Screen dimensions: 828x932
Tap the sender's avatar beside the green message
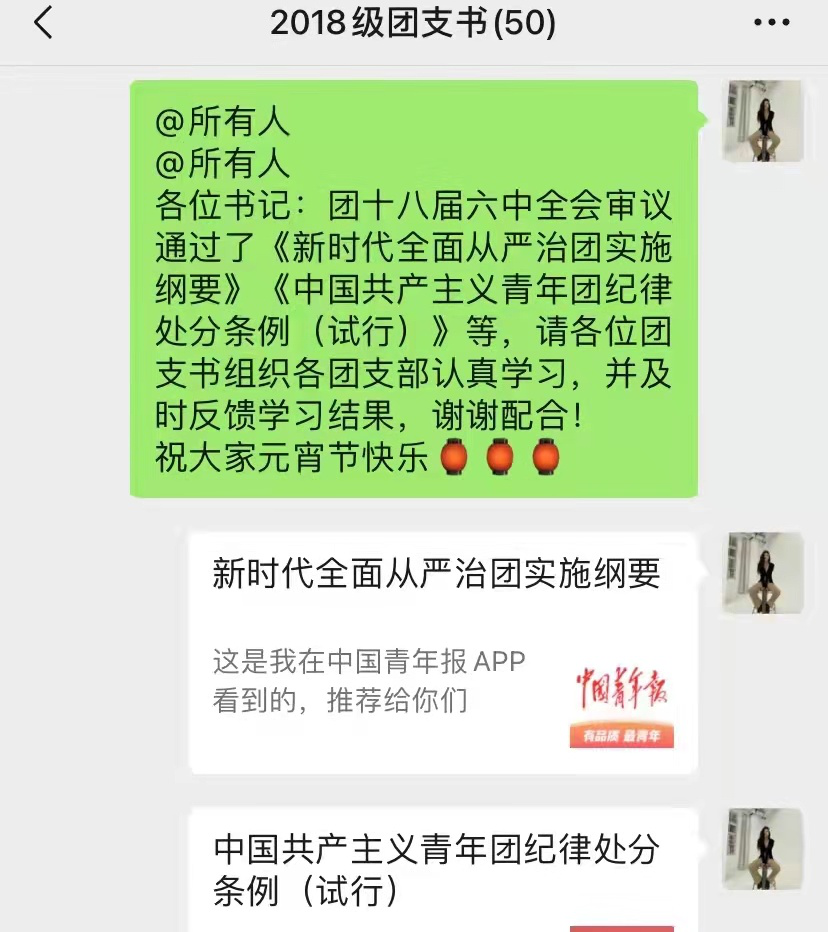(x=764, y=121)
